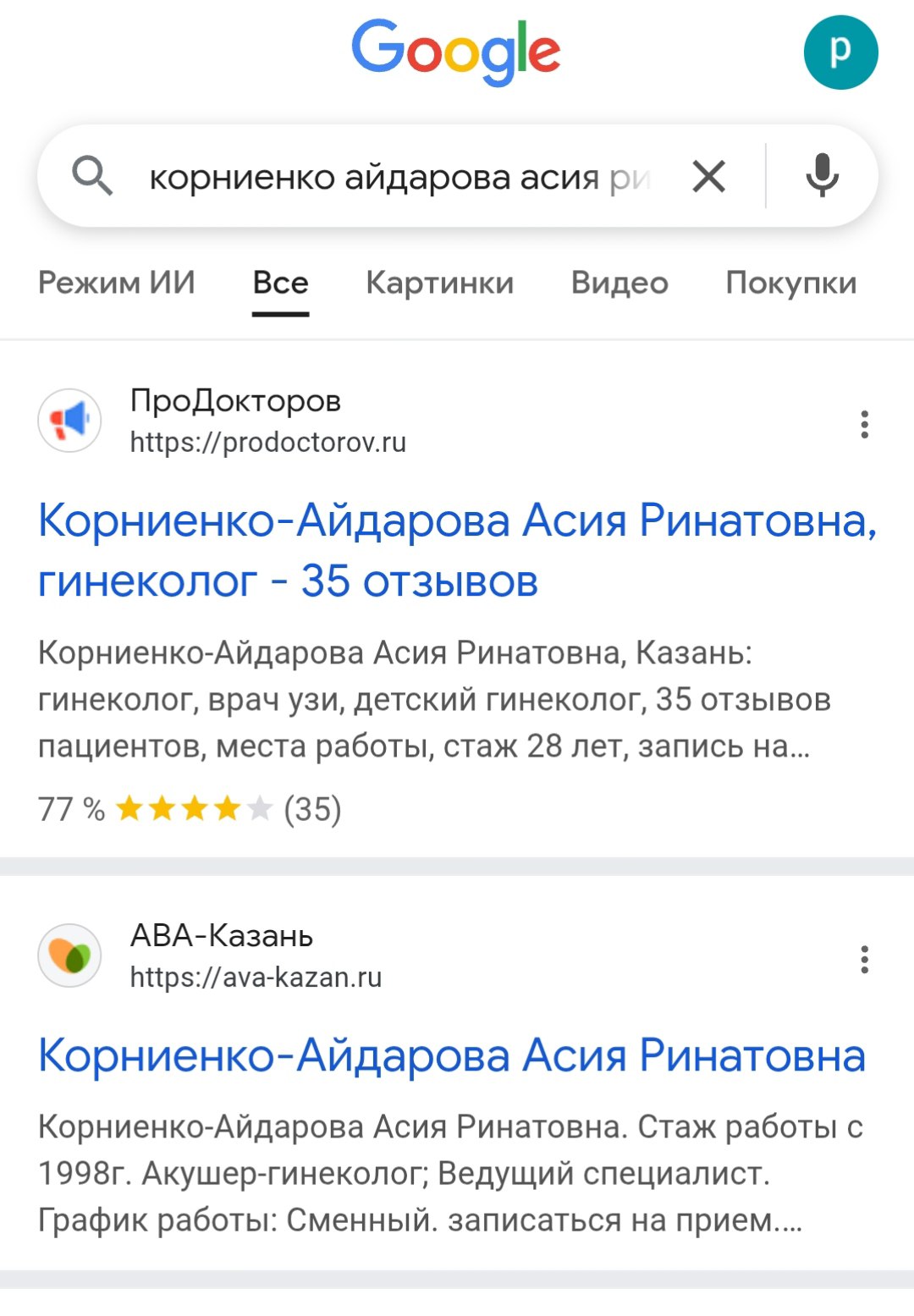The height and width of the screenshot is (1316, 914).
Task: Open the Google account avatar
Action: (x=840, y=52)
